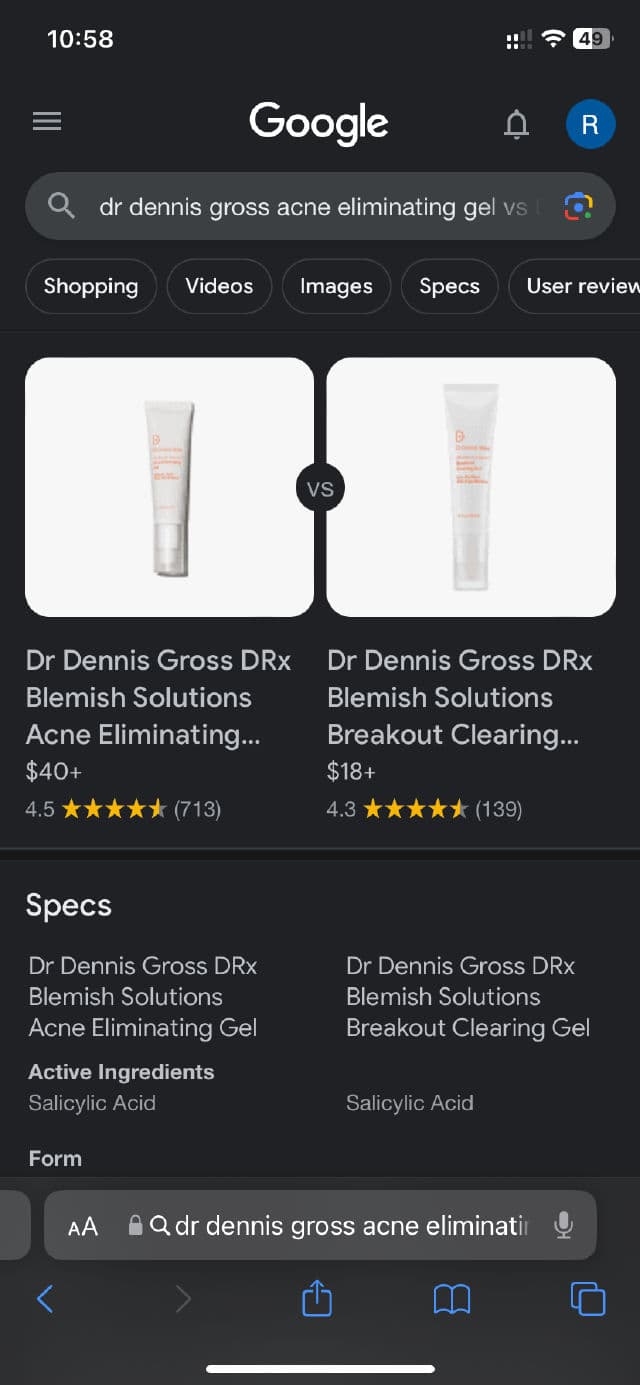
Task: Start voice dictation with the microphone
Action: 564,1226
